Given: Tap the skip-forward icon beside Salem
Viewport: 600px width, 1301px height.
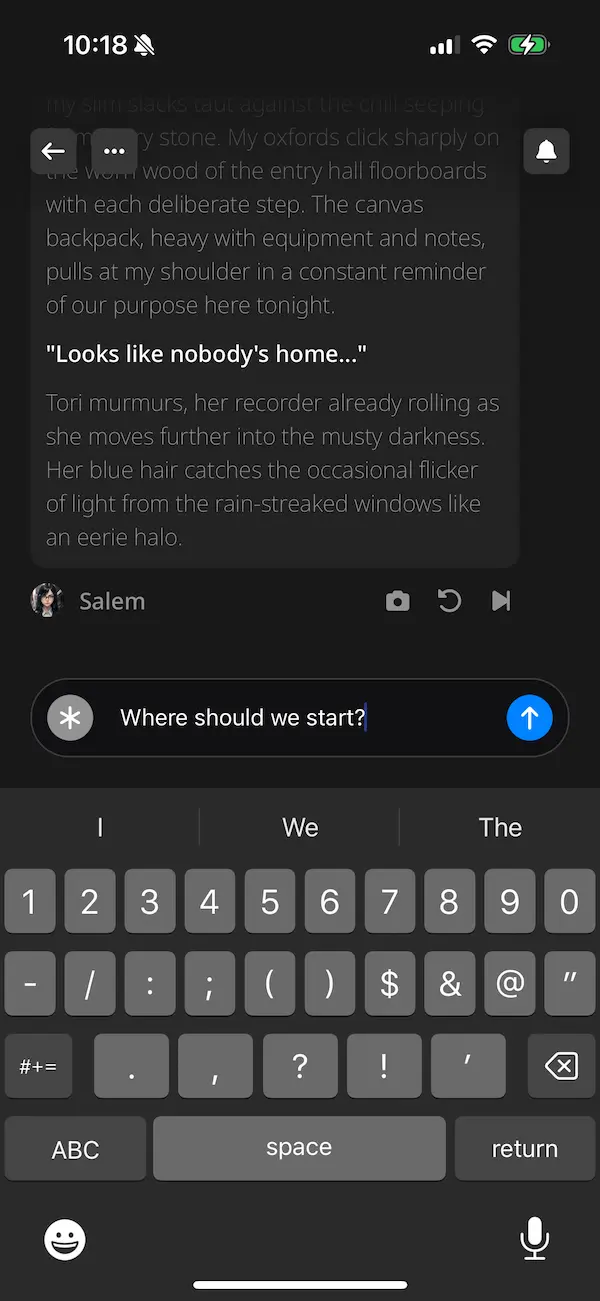Looking at the screenshot, I should pos(501,601).
